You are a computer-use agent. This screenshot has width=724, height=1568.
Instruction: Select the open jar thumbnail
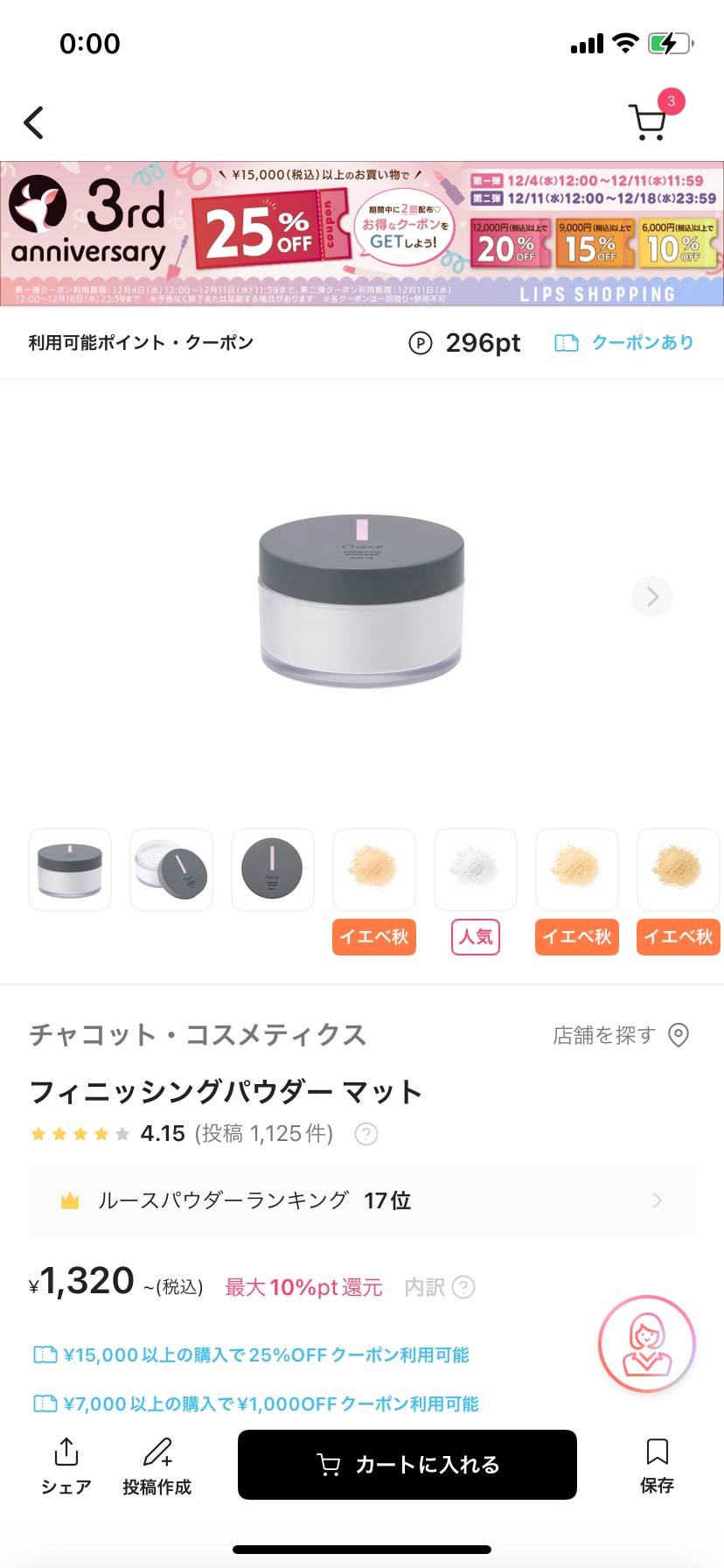tap(171, 870)
